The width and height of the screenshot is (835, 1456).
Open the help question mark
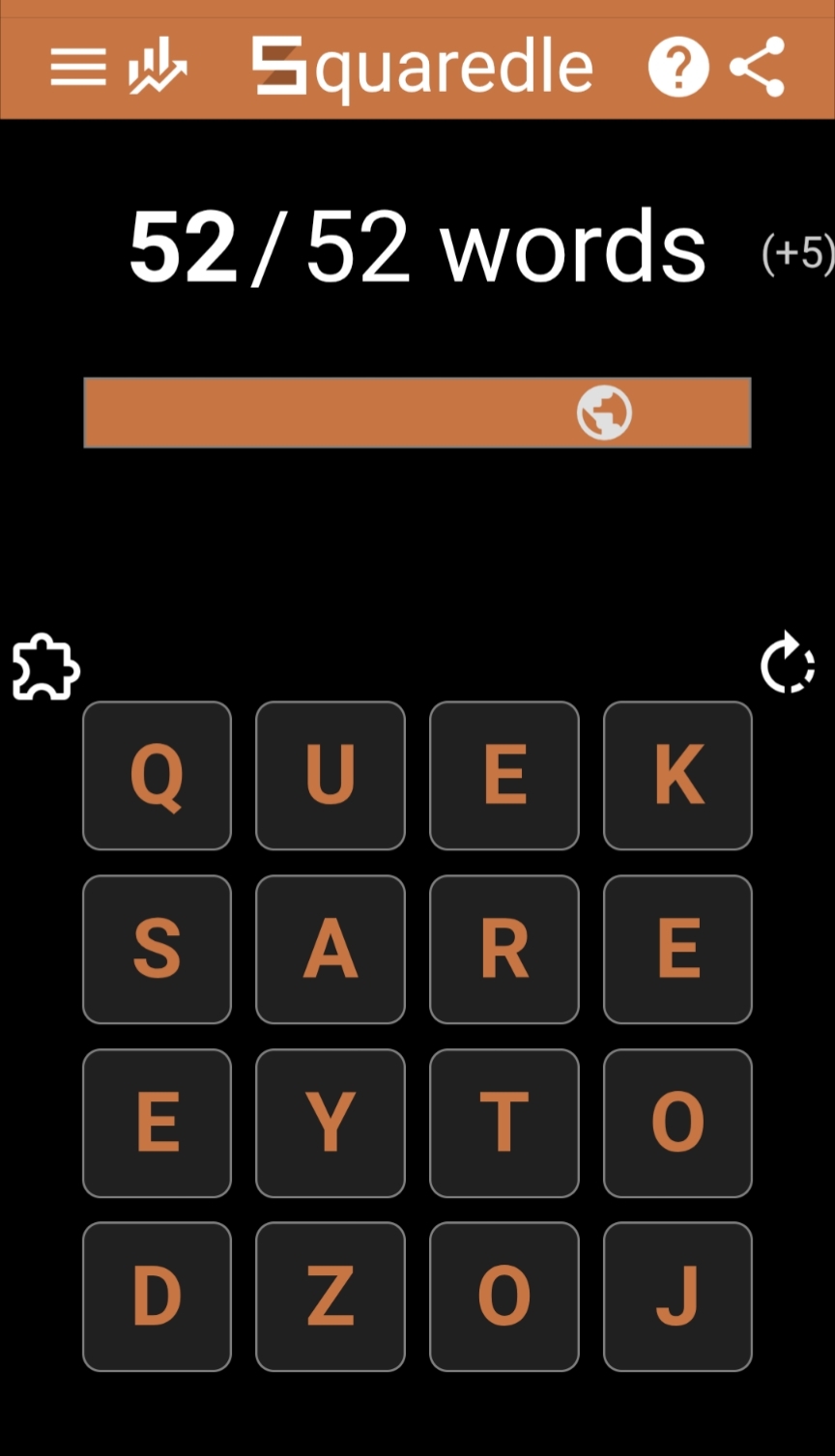pos(678,68)
